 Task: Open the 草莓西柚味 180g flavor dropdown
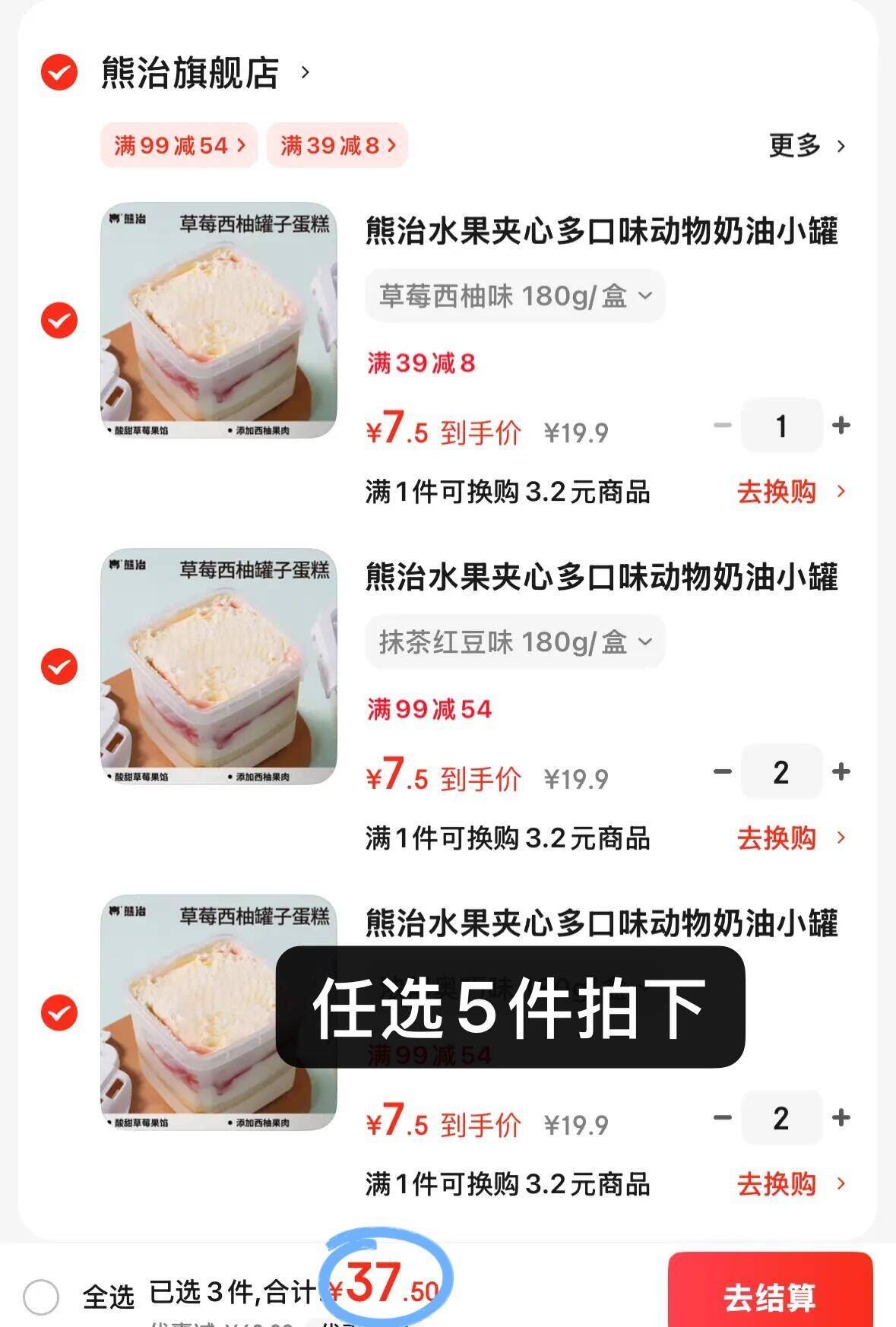click(x=514, y=296)
